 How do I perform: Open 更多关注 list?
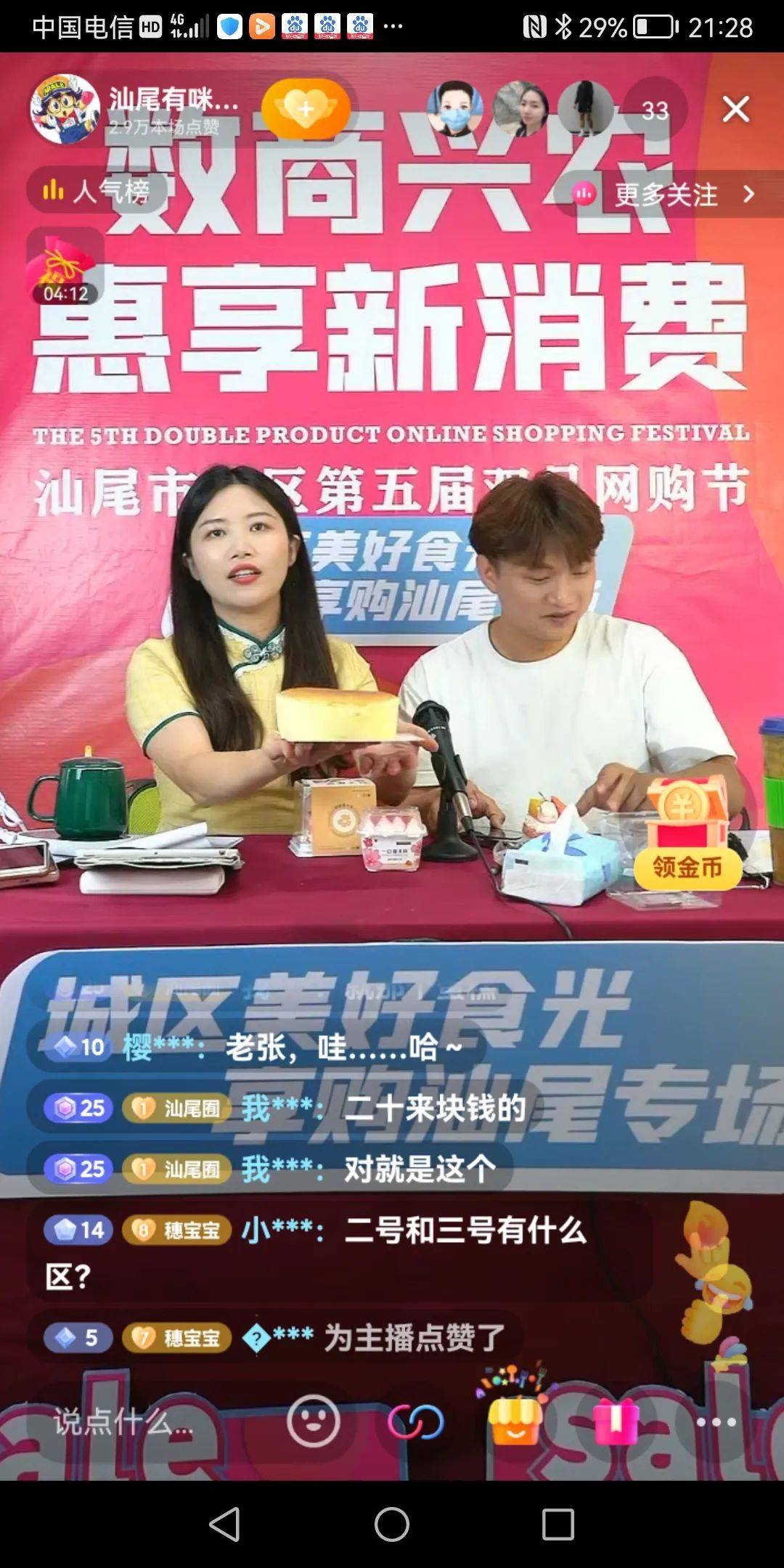pyautogui.click(x=666, y=195)
